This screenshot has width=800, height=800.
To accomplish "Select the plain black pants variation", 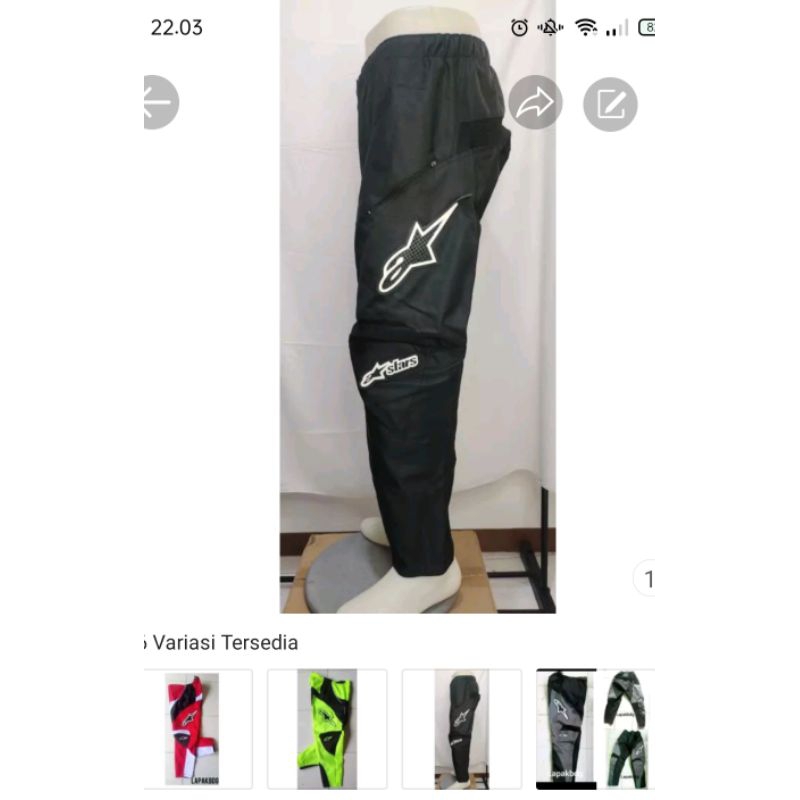I will coord(462,729).
